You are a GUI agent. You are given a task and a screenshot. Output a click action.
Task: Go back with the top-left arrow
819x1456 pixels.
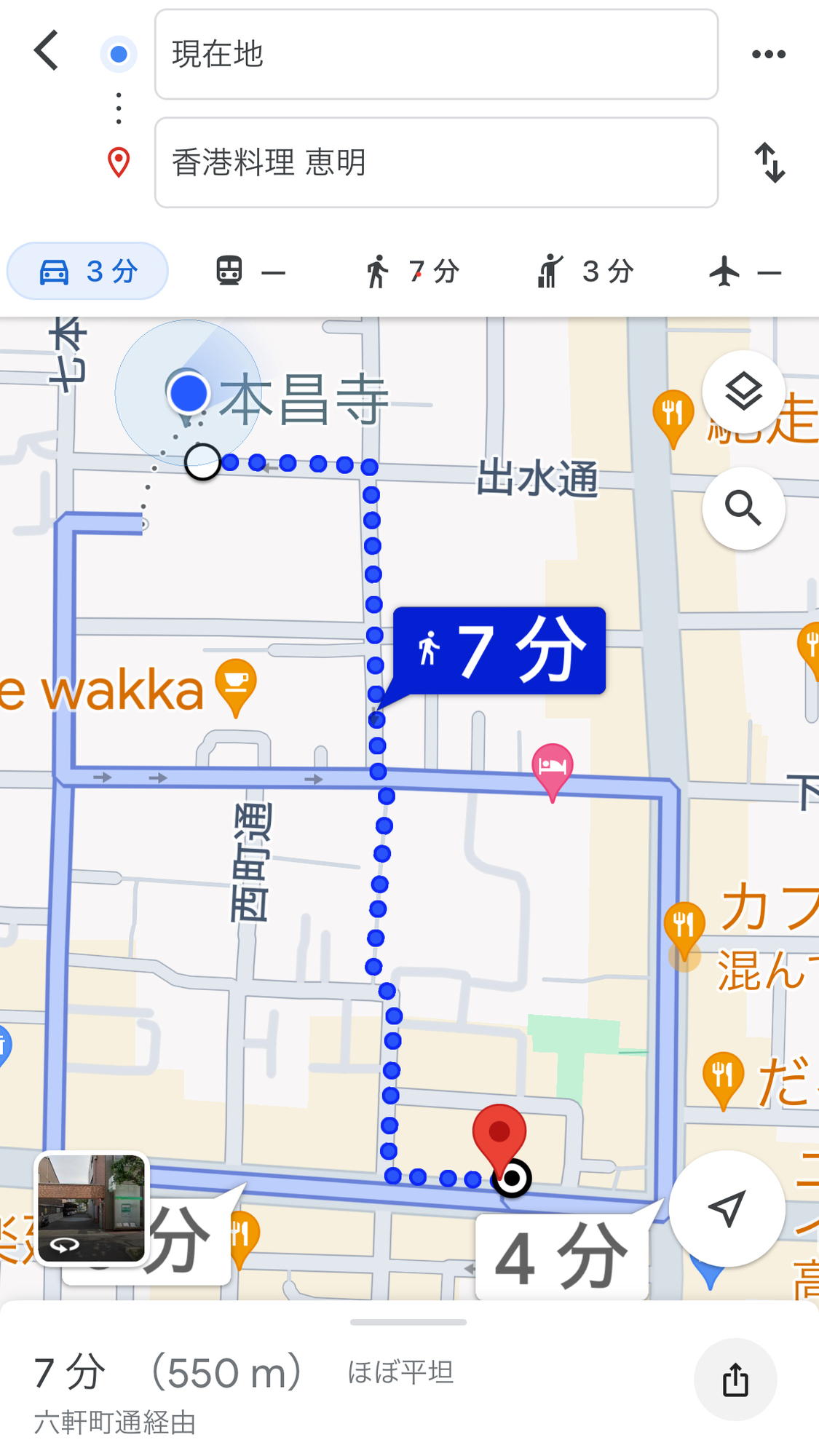47,51
